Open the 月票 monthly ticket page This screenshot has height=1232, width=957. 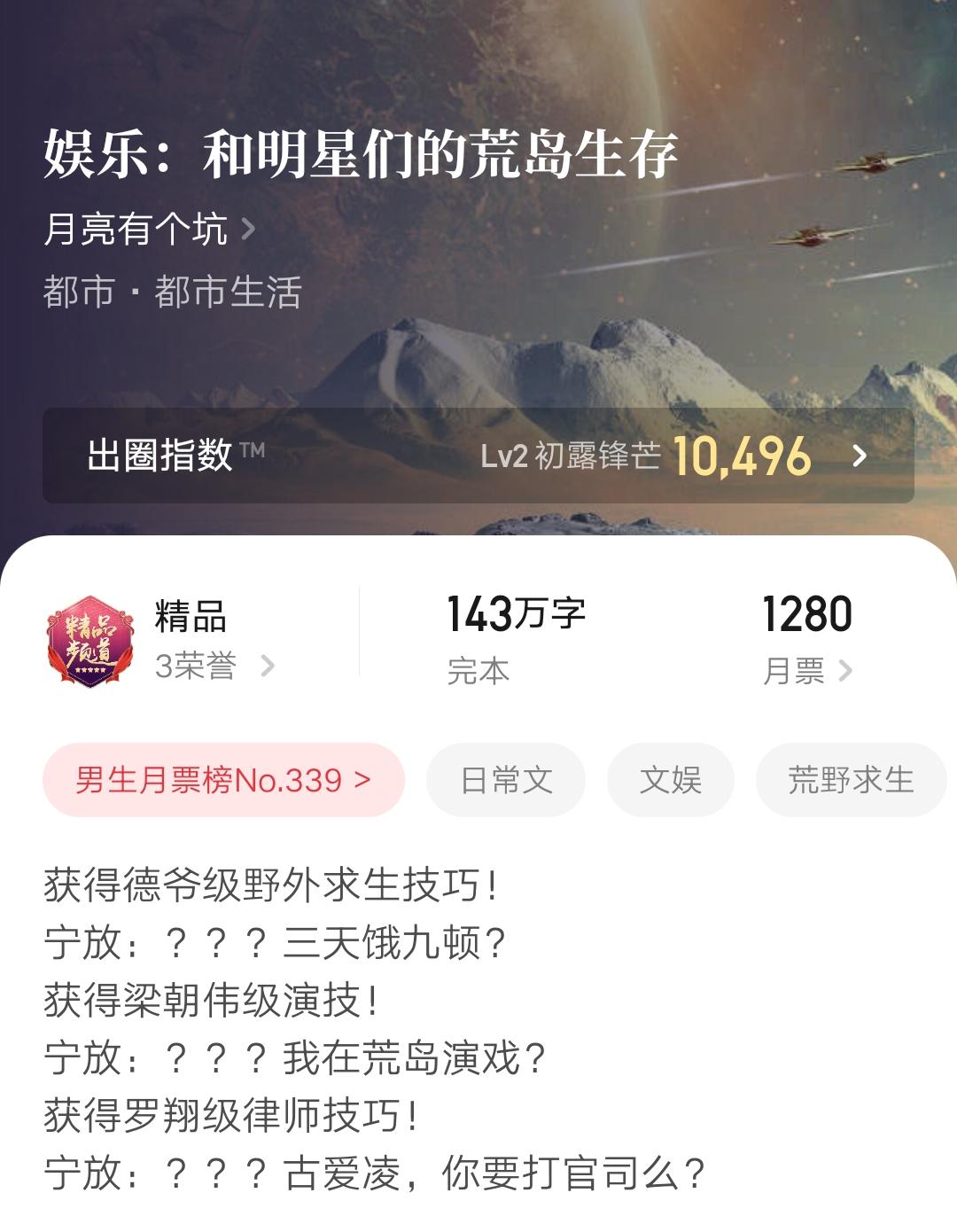click(806, 671)
